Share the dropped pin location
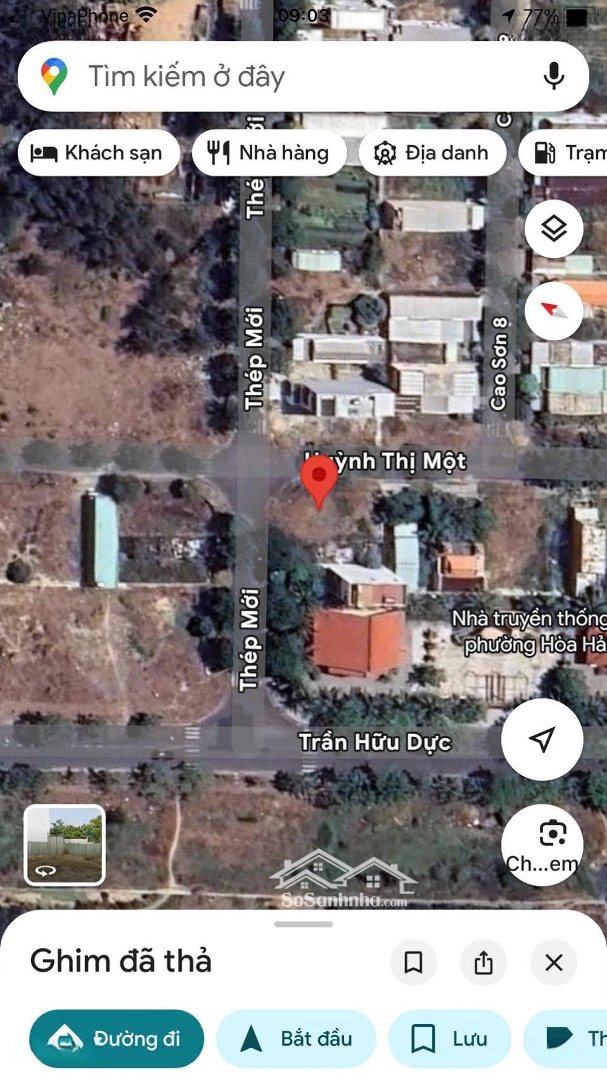 pos(484,963)
